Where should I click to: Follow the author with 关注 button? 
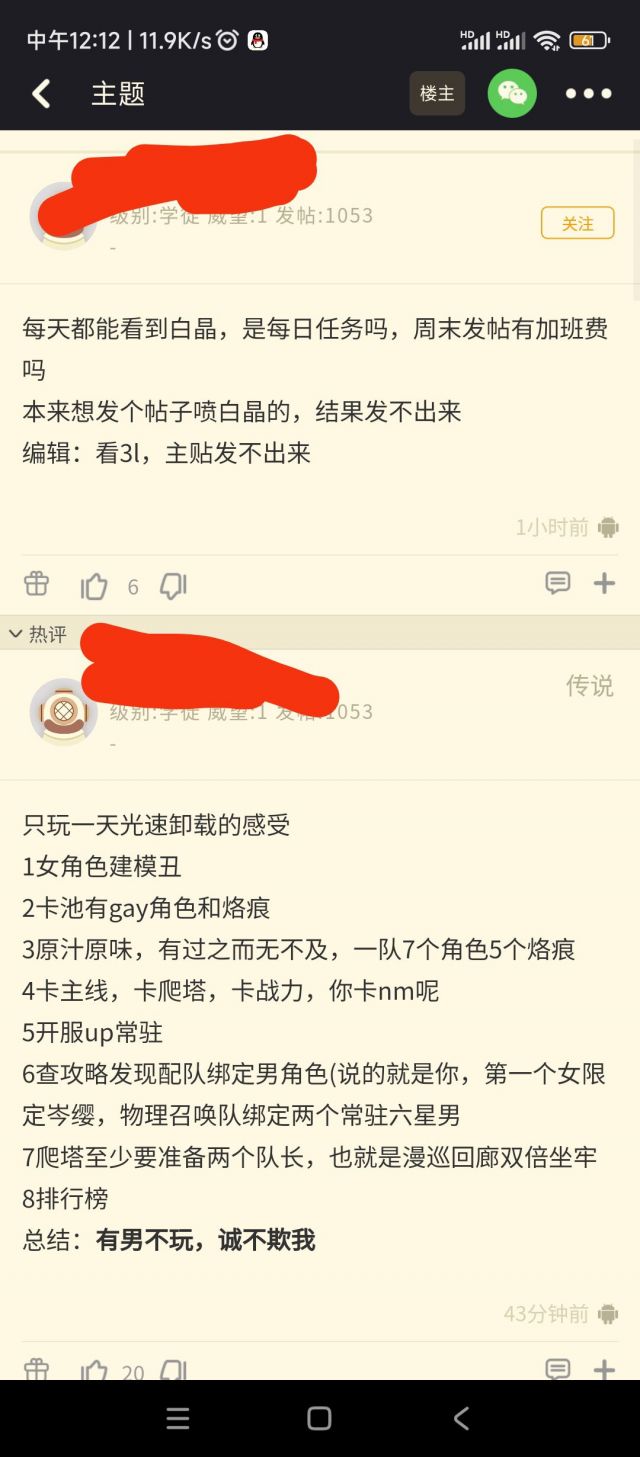577,223
